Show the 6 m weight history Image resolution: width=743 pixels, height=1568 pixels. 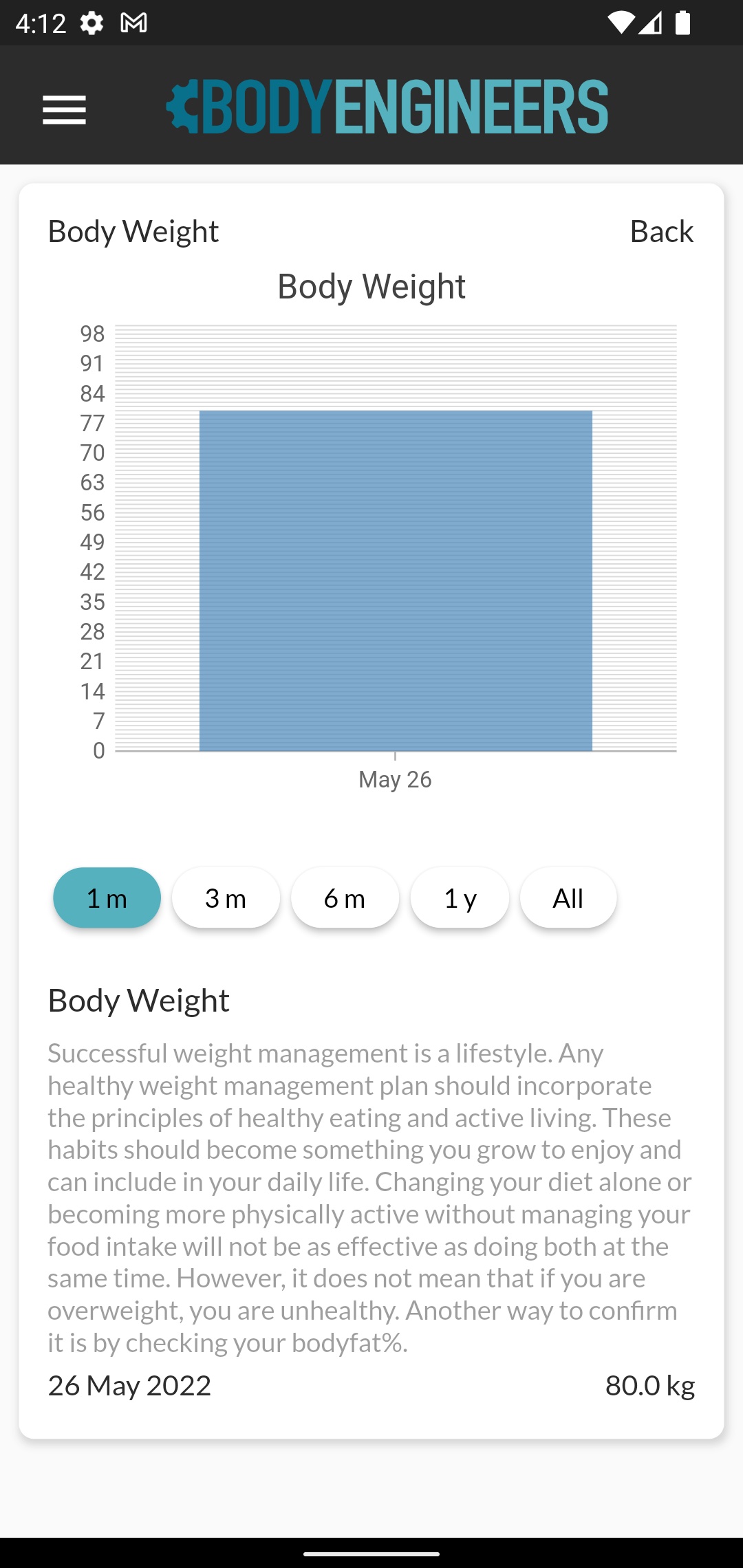coord(345,897)
